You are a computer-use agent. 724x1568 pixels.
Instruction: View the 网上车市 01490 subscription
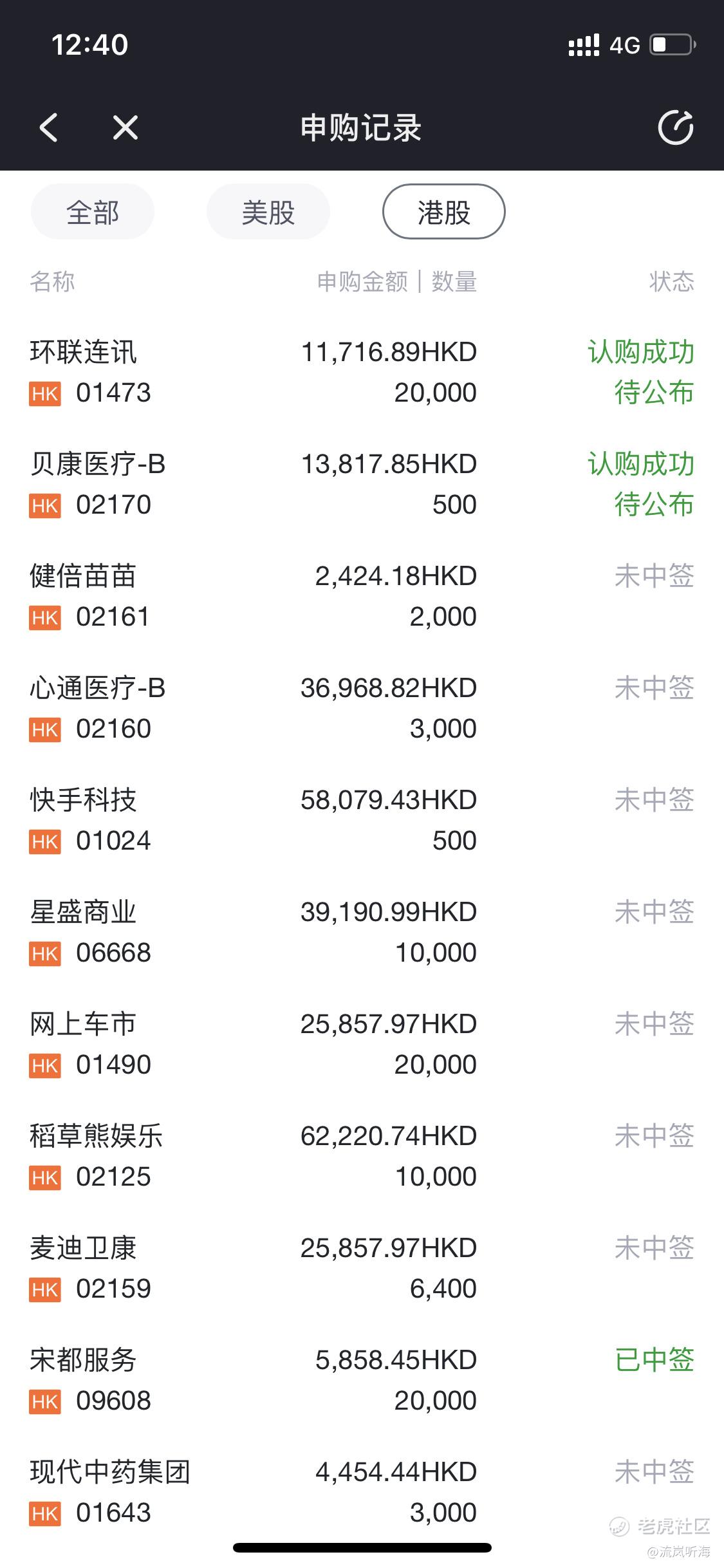click(x=362, y=1044)
